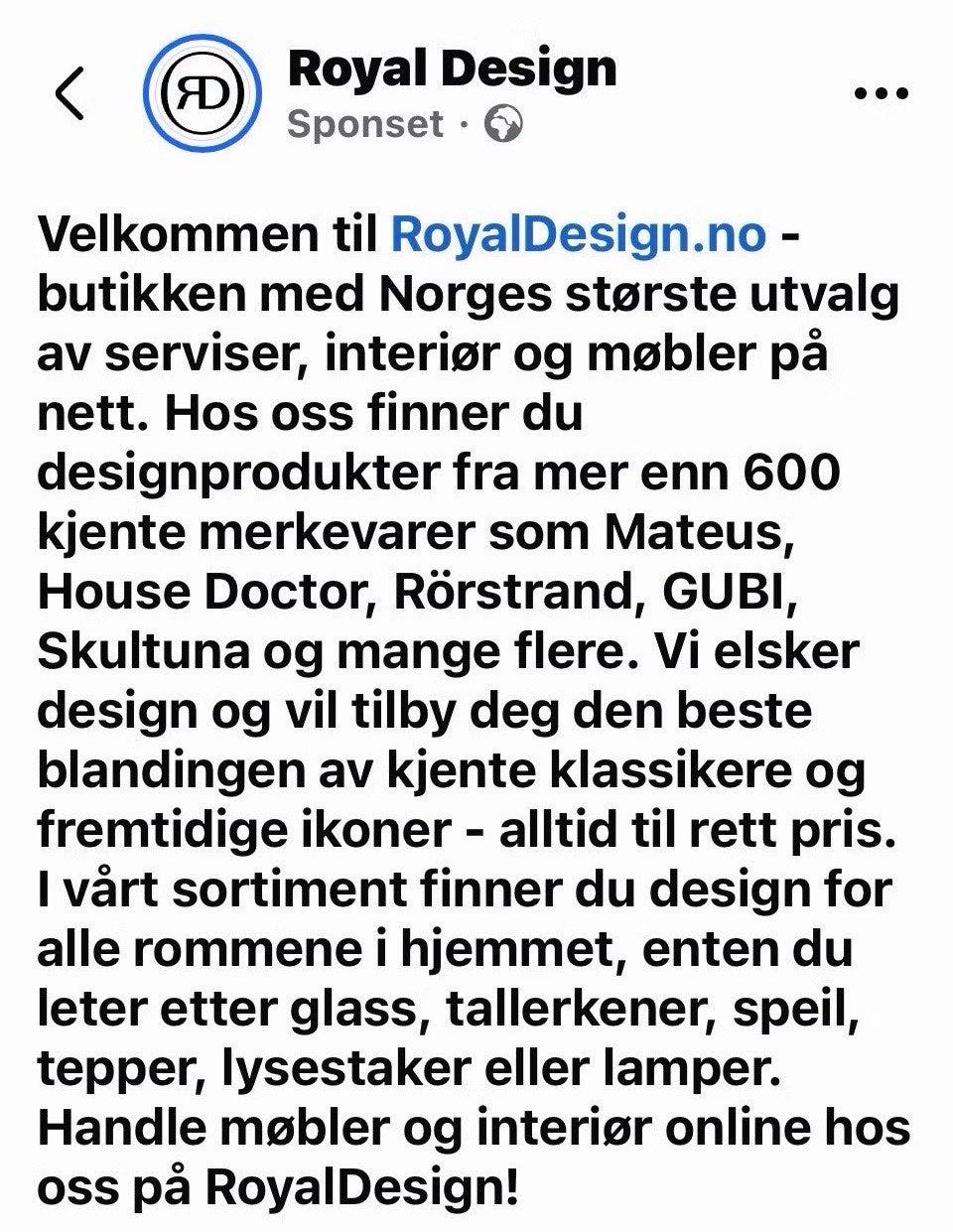Select the Royal Design header title
Image resolution: width=953 pixels, height=1232 pixels.
point(452,69)
